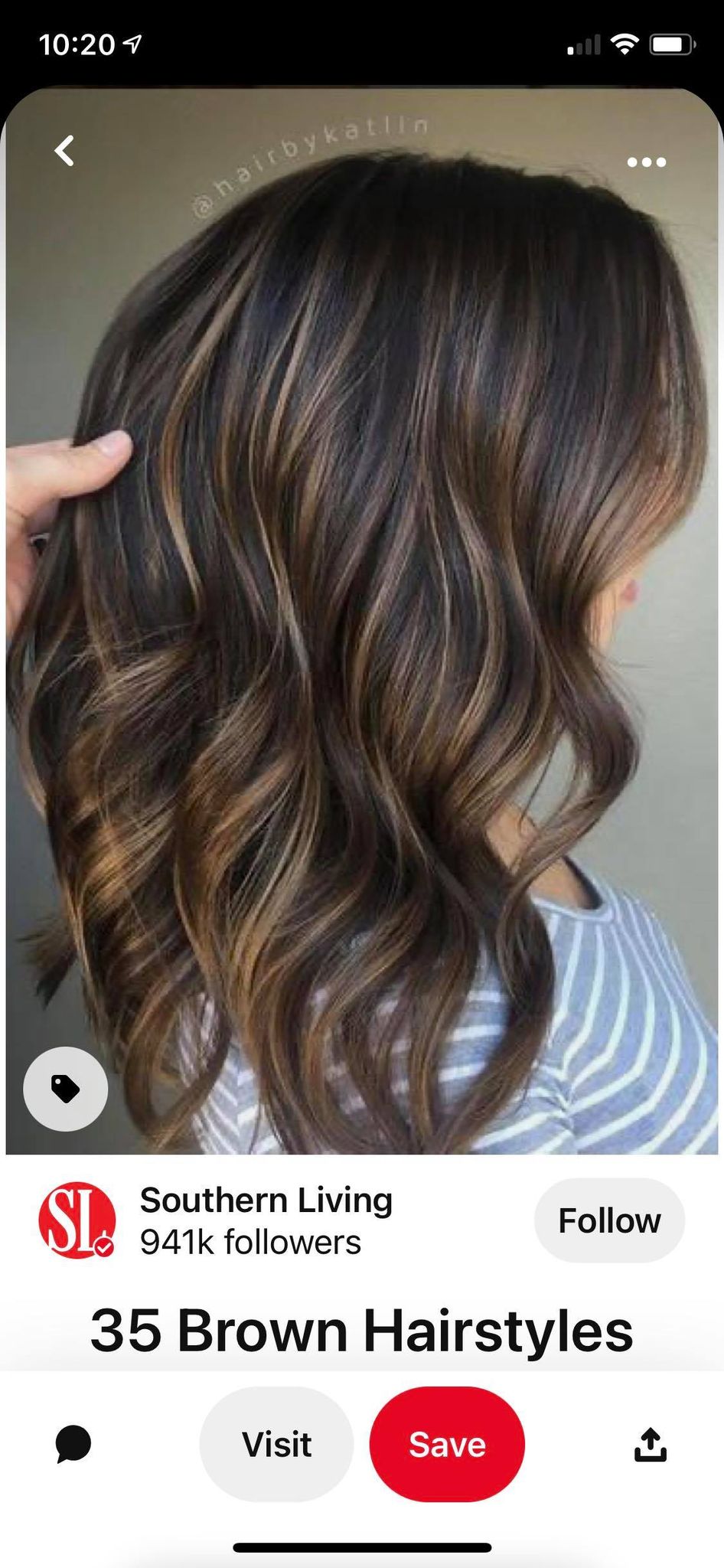Tap the product tag icon on photo
This screenshot has height=1568, width=724.
66,1089
